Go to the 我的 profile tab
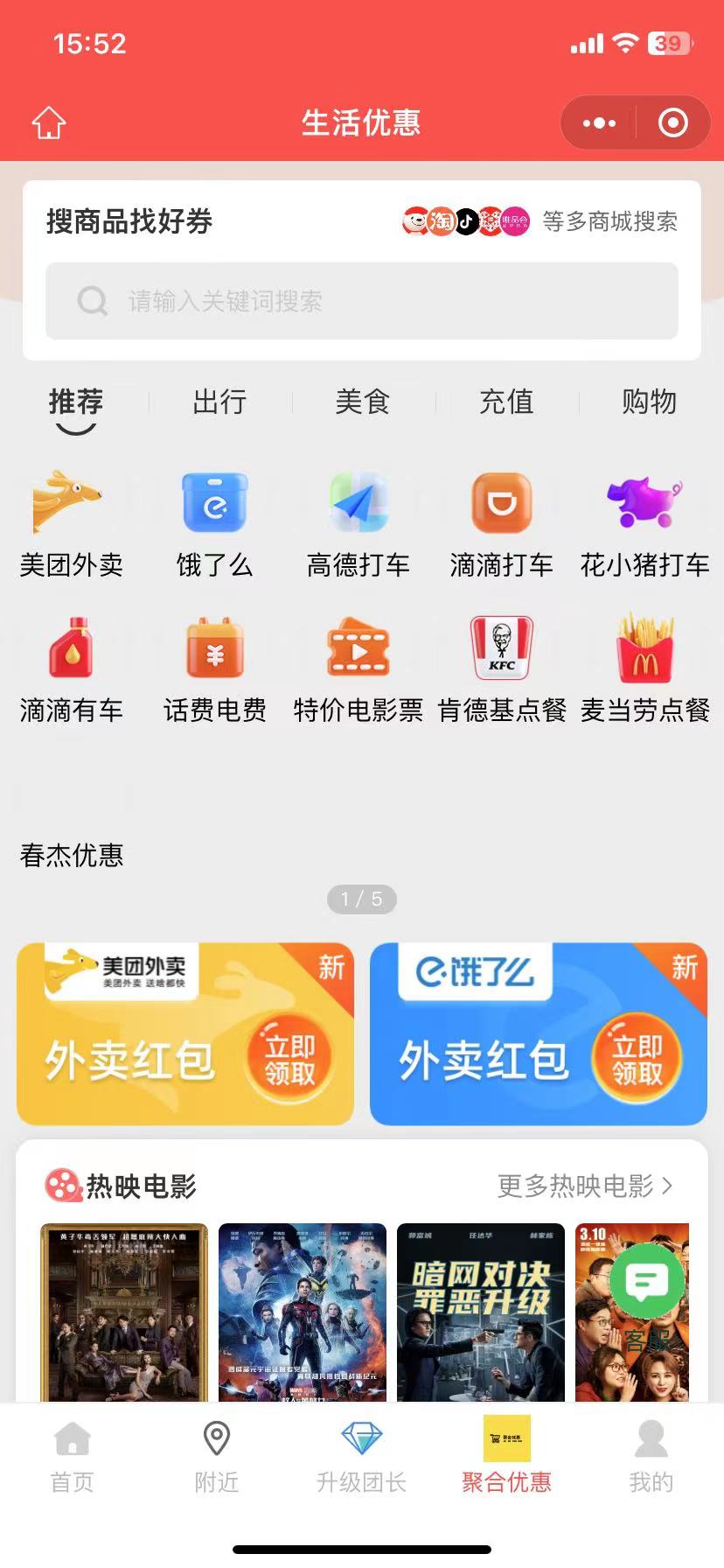Screen dimensions: 724x1568 pos(651,1457)
